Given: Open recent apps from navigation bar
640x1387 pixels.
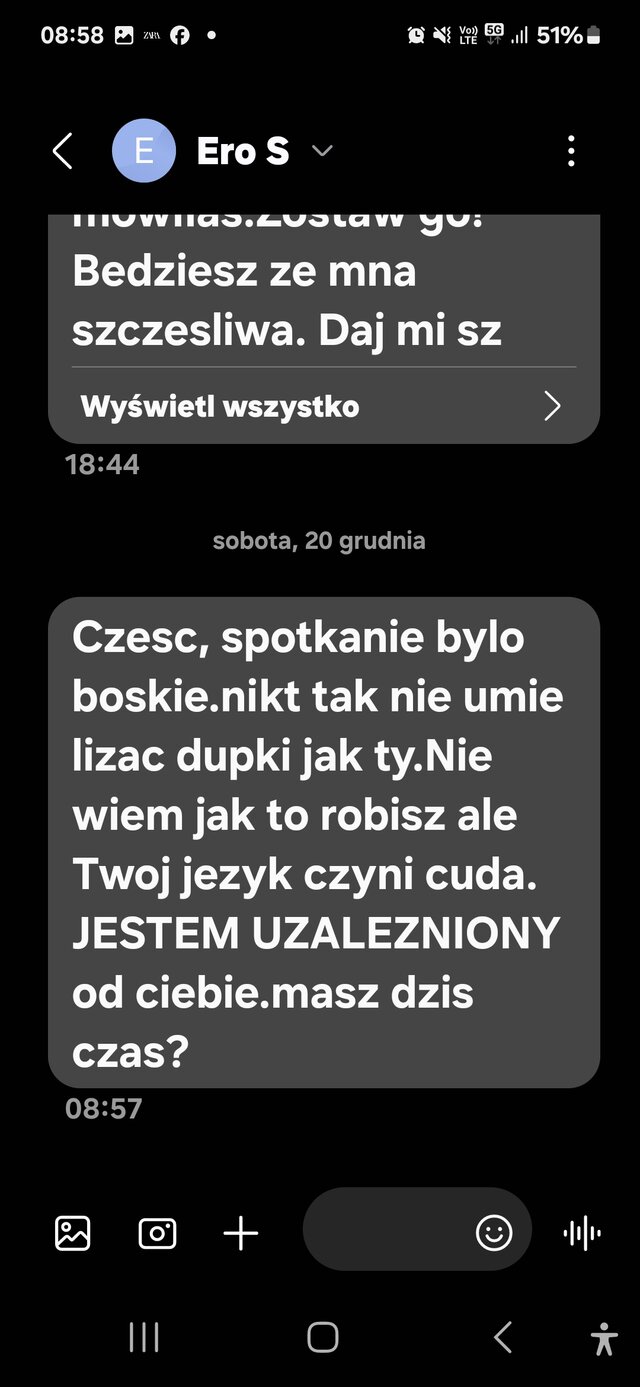Looking at the screenshot, I should pyautogui.click(x=144, y=1337).
